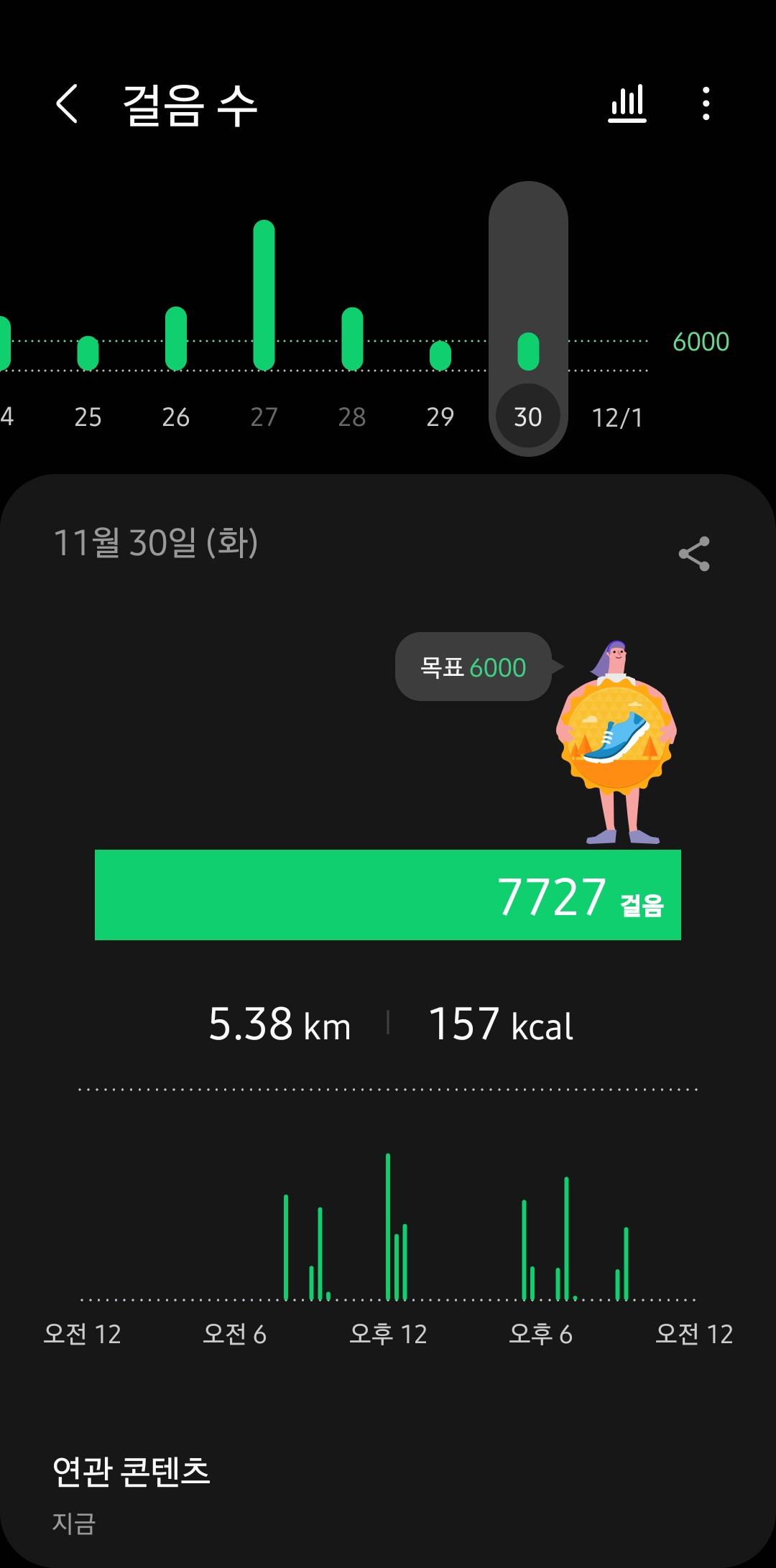
Task: Select day 28 in the step chart
Action: tap(352, 417)
